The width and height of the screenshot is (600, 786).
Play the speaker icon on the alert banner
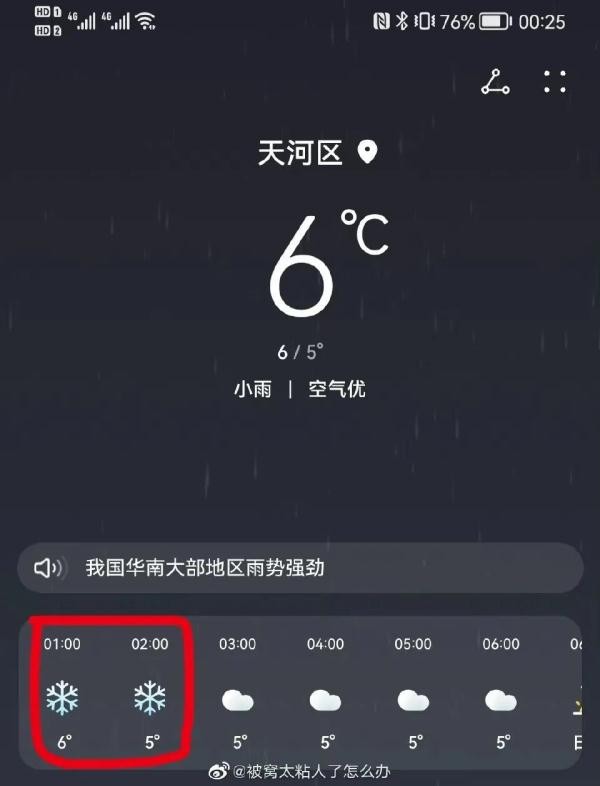point(48,568)
